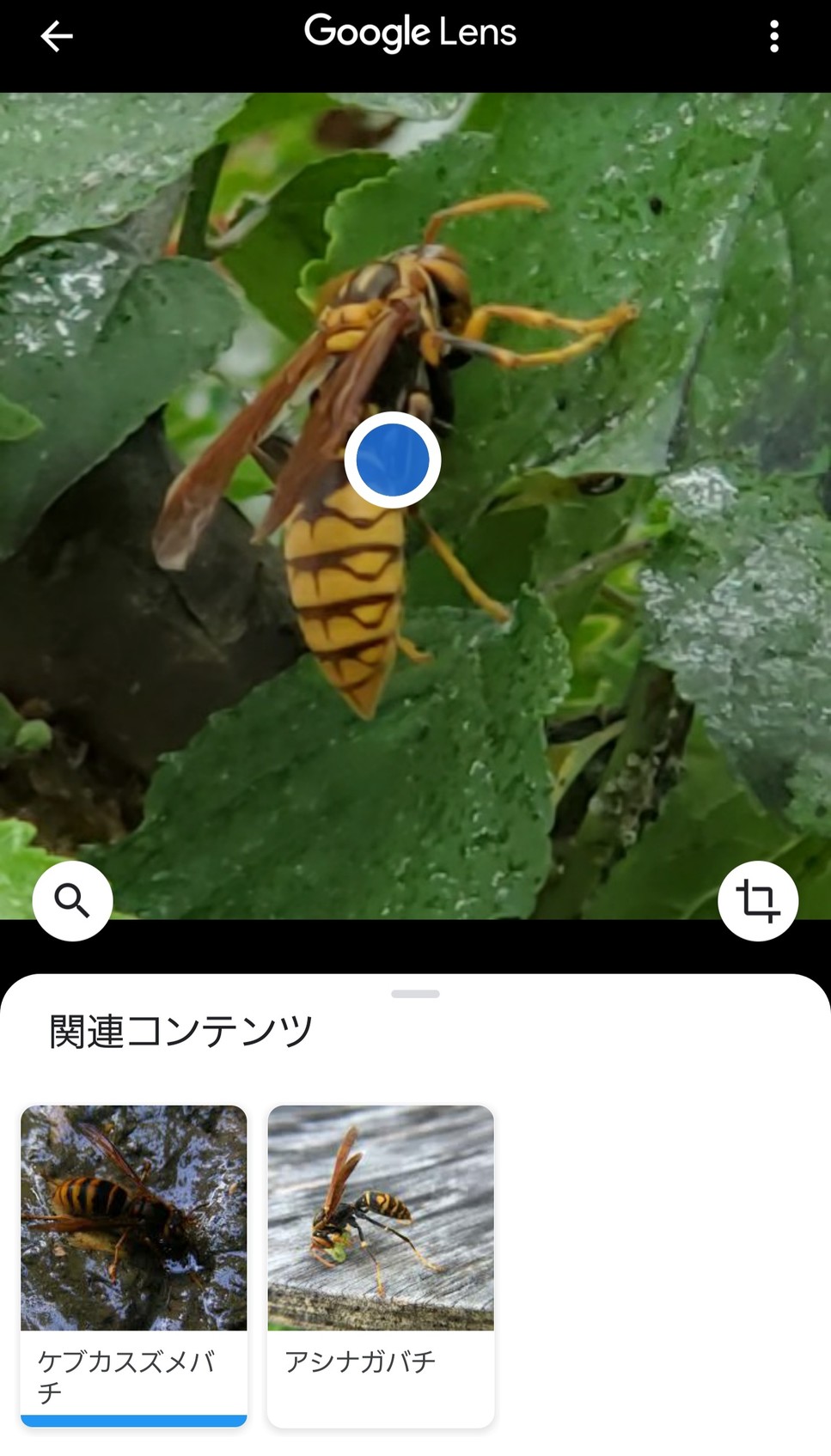Open the three-dot overflow menu
The width and height of the screenshot is (831, 1456).
click(774, 36)
